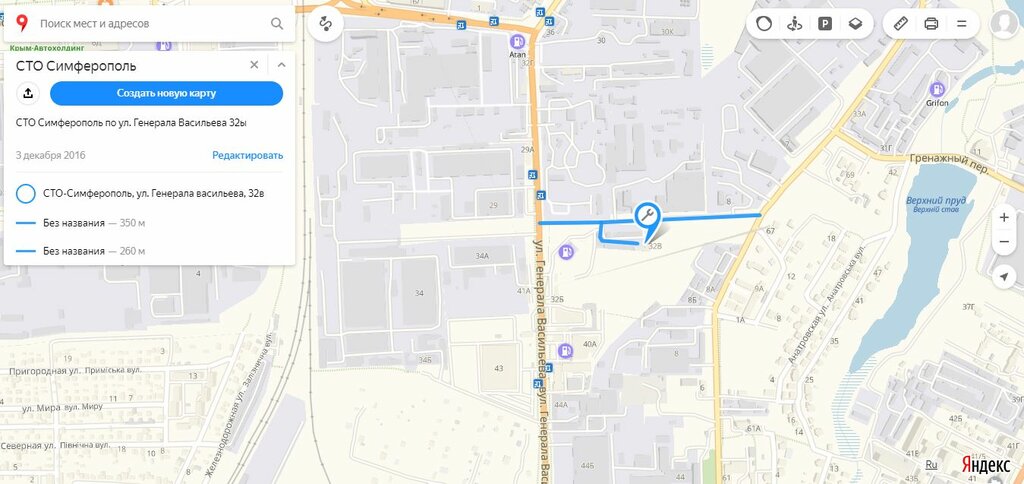The image size is (1024, 484).
Task: Open the 'Редактировать' link
Action: click(x=247, y=155)
